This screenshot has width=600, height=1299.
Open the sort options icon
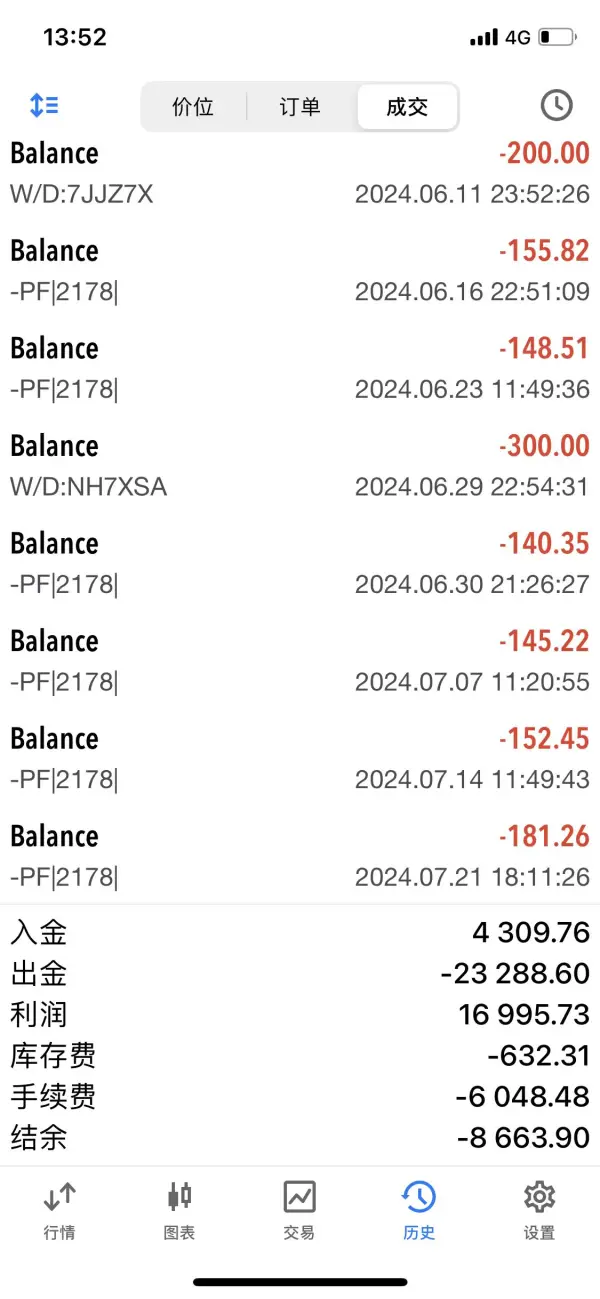click(x=44, y=105)
